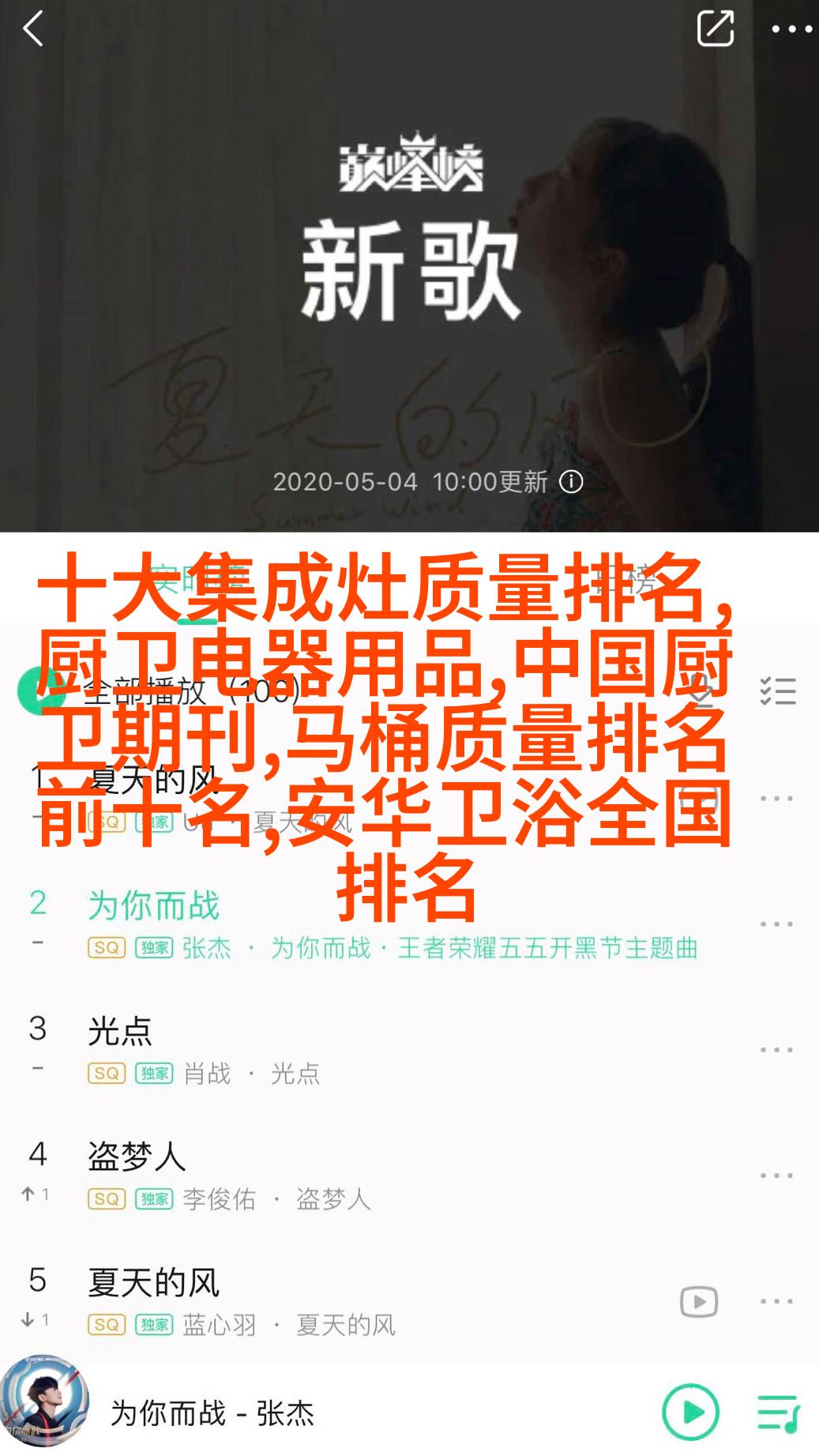The image size is (819, 1456).
Task: Tap play in the mini player
Action: click(x=691, y=1412)
